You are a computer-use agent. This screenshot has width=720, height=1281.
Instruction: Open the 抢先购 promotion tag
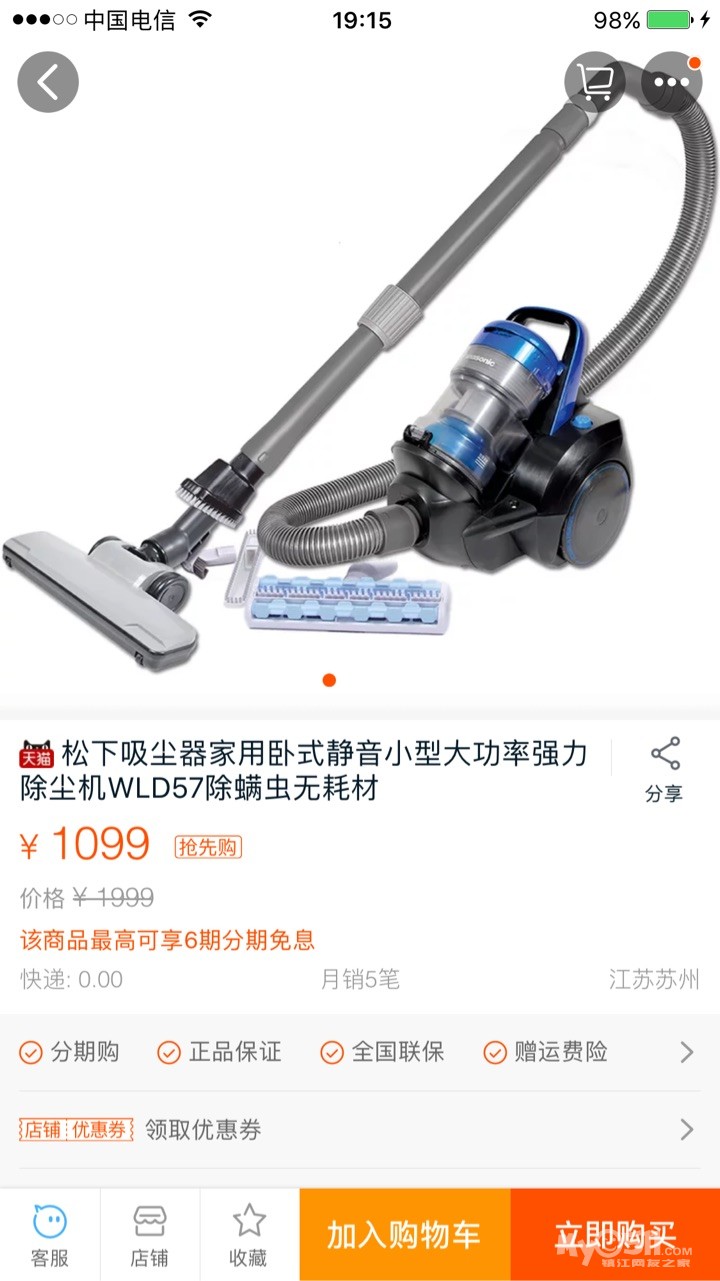pos(208,847)
